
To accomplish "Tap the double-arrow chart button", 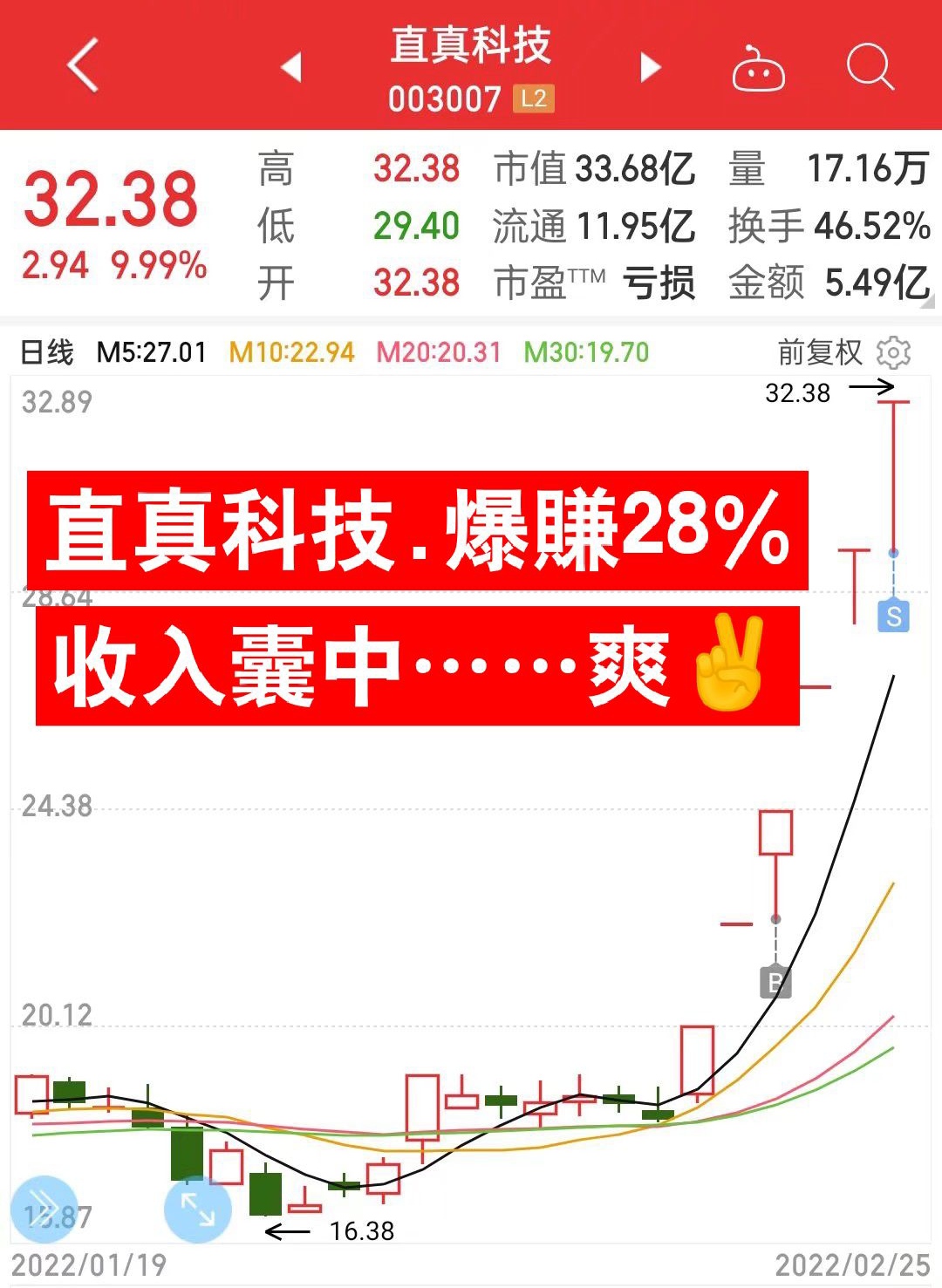I will point(44,1209).
